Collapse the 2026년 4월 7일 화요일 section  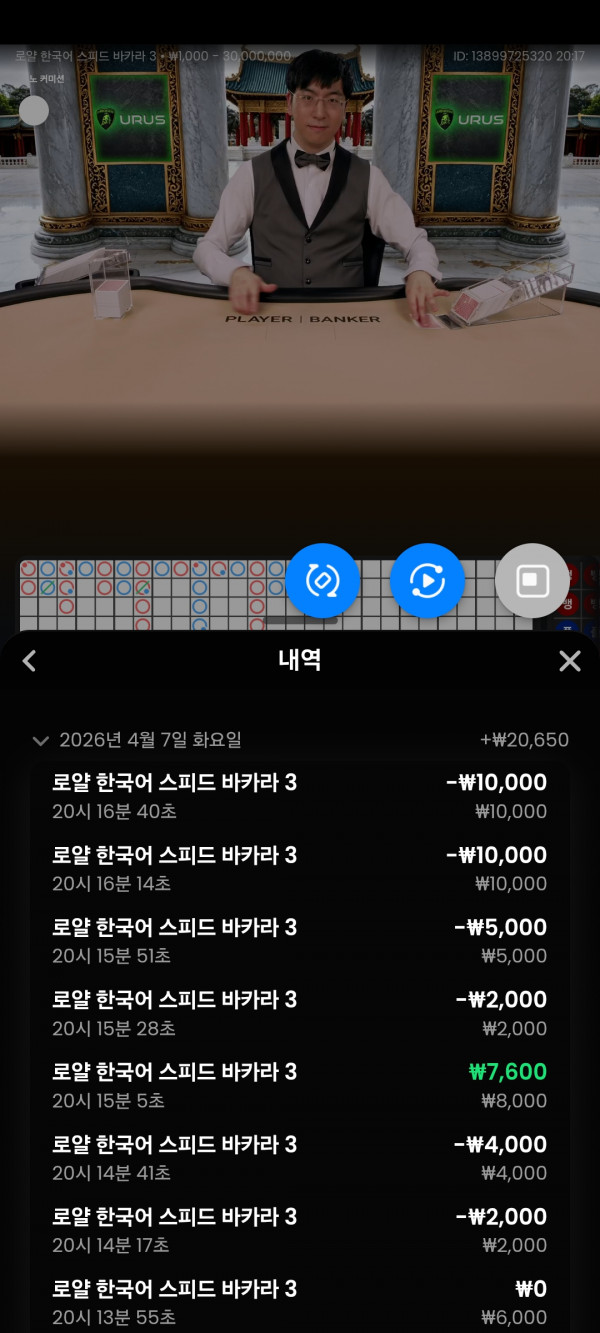(41, 741)
